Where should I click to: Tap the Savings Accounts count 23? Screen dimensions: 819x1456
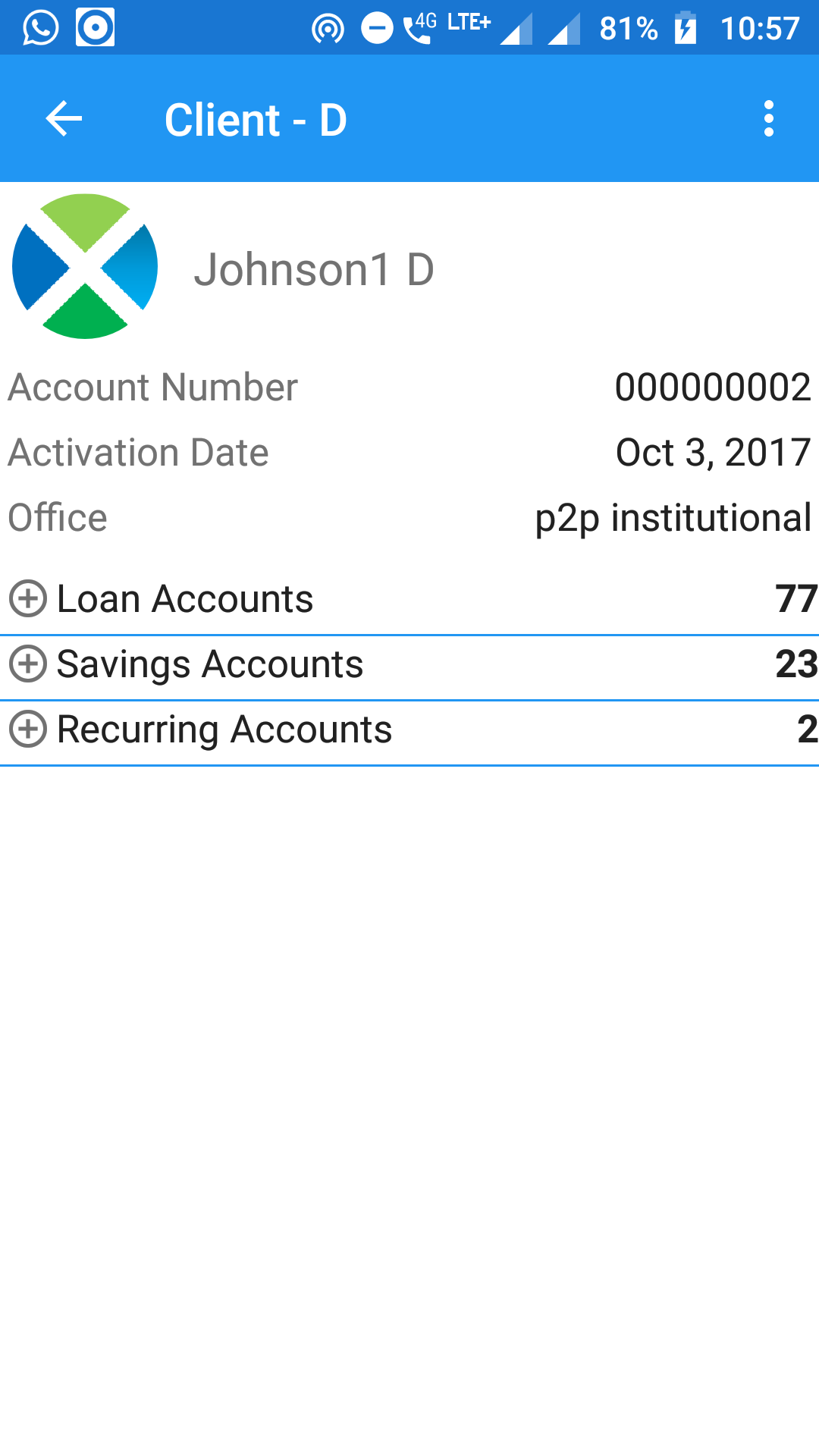pos(795,664)
